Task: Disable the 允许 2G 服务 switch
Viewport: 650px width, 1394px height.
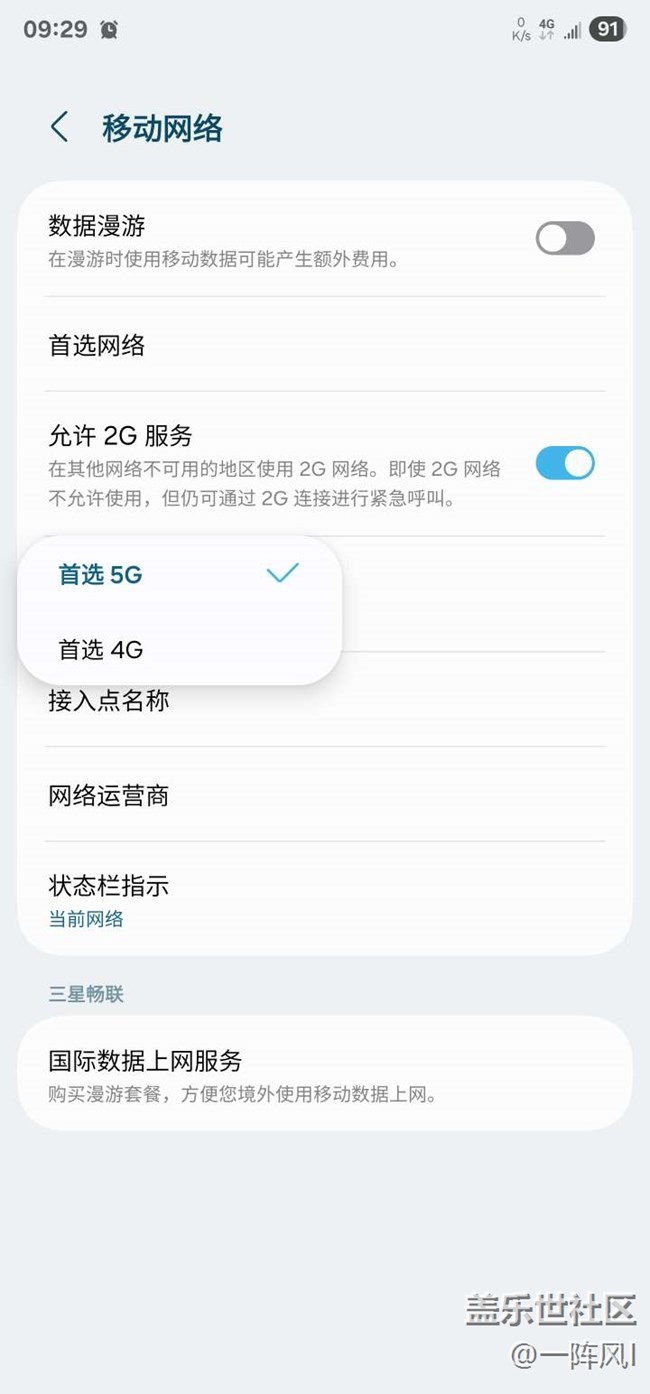Action: pos(565,463)
